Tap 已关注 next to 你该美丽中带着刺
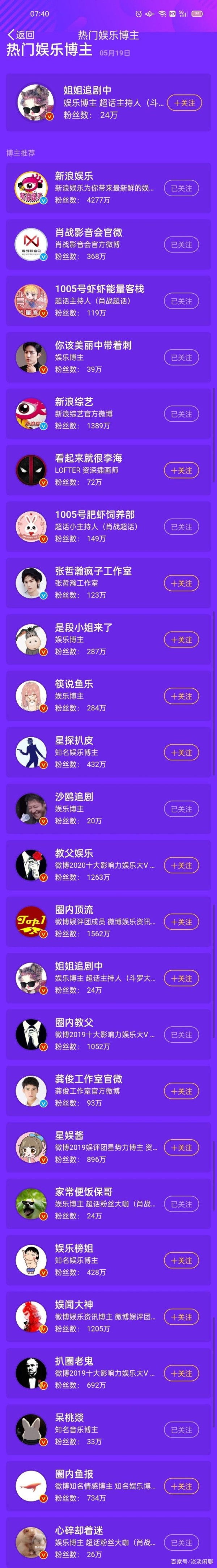 tap(181, 357)
